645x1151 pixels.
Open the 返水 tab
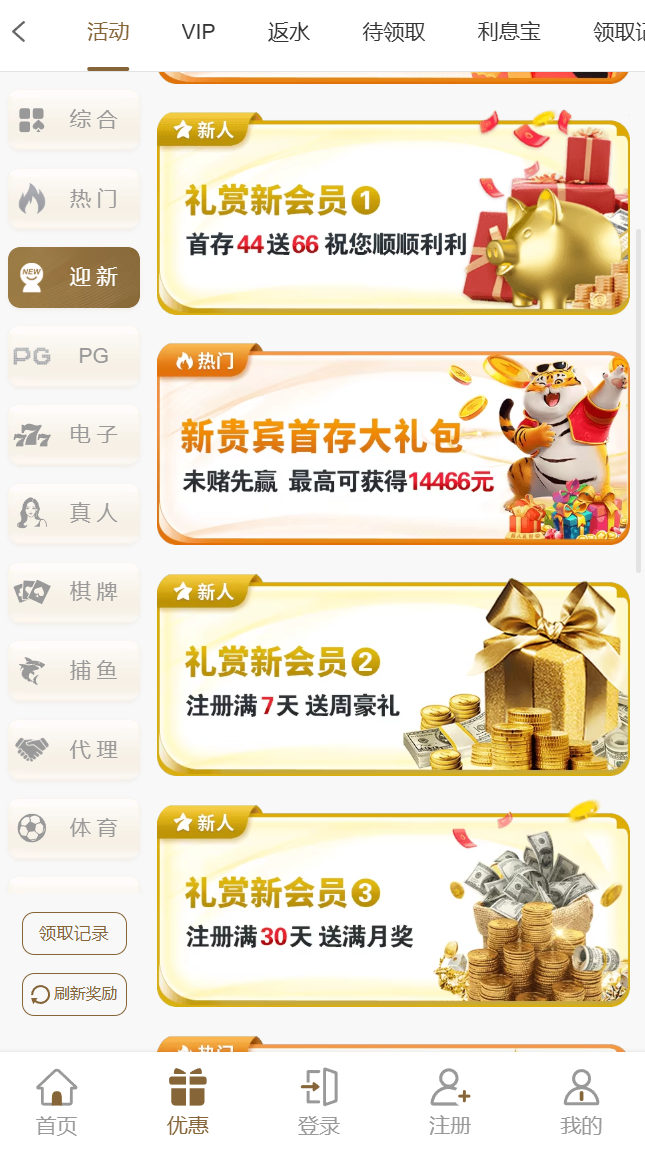[x=289, y=32]
